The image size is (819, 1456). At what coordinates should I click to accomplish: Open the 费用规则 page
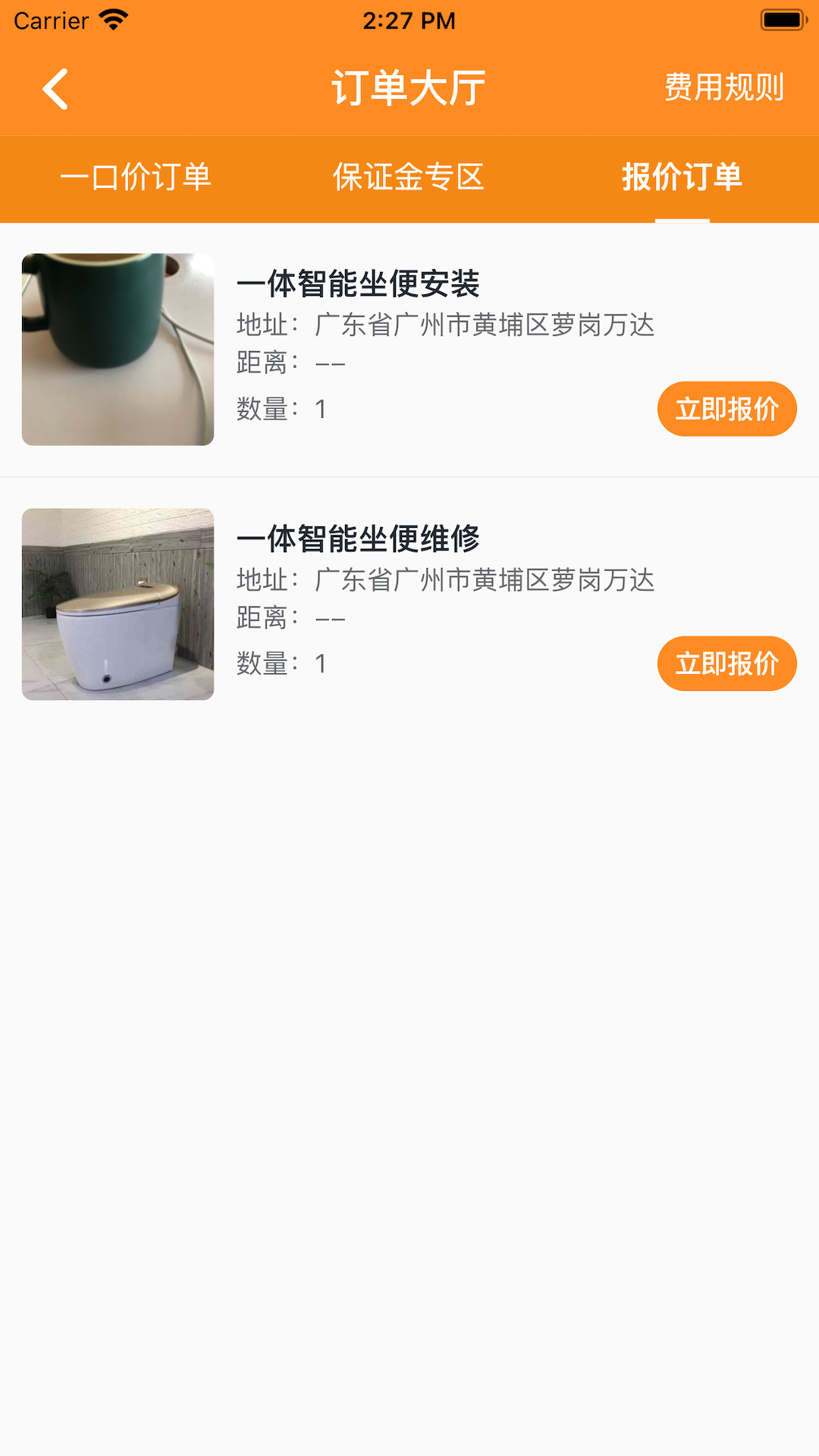724,86
